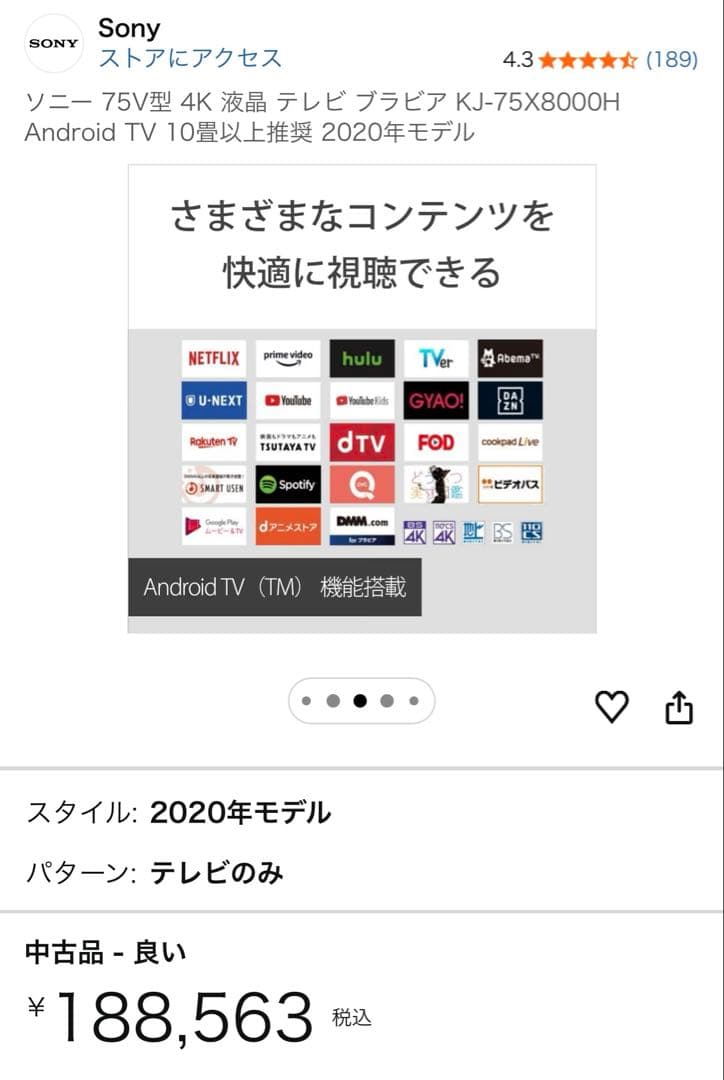724x1080 pixels.
Task: Select the third carousel dot
Action: pos(360,700)
